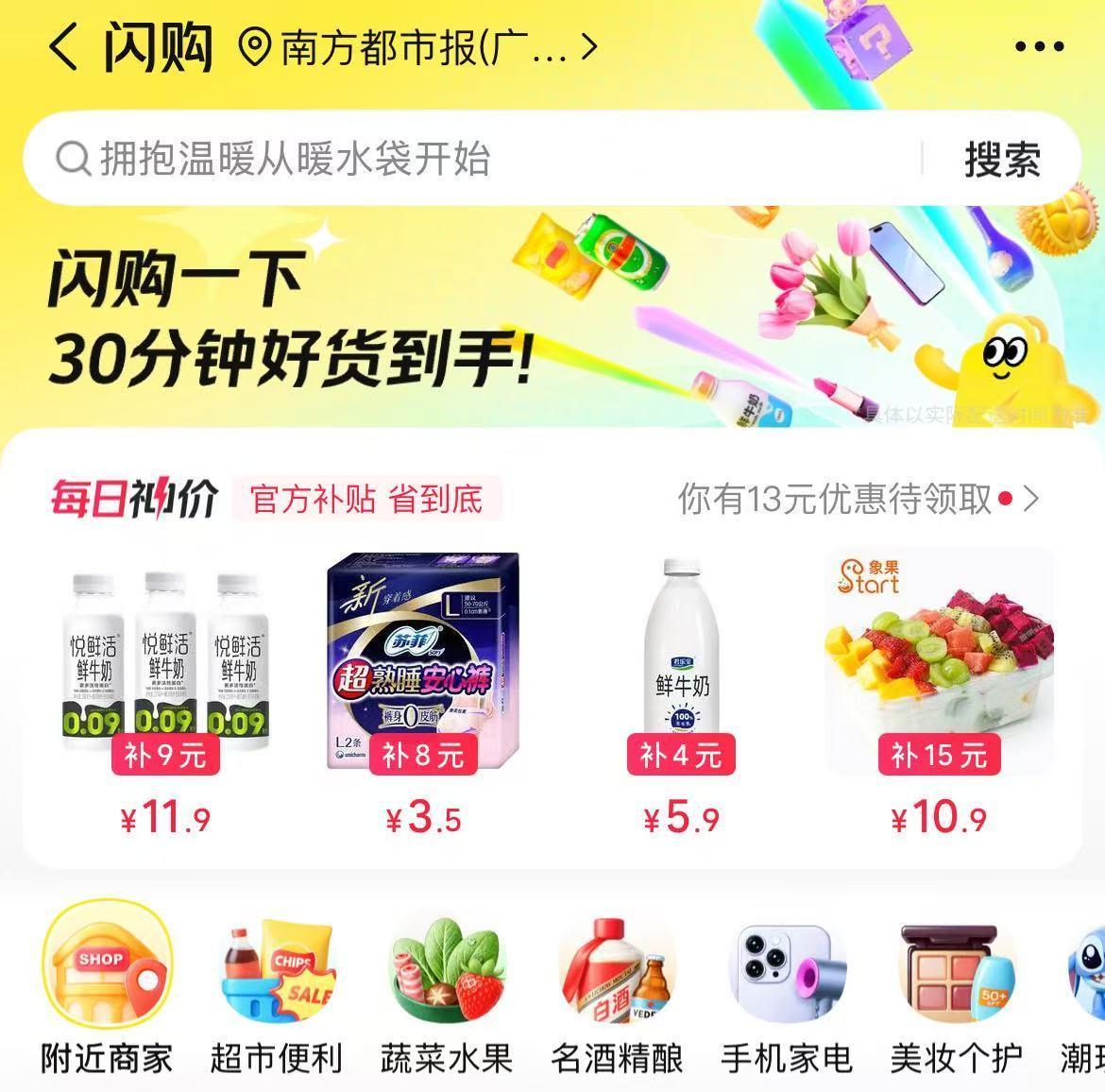Open 手机家电 category
Viewport: 1105px width, 1092px height.
click(786, 992)
